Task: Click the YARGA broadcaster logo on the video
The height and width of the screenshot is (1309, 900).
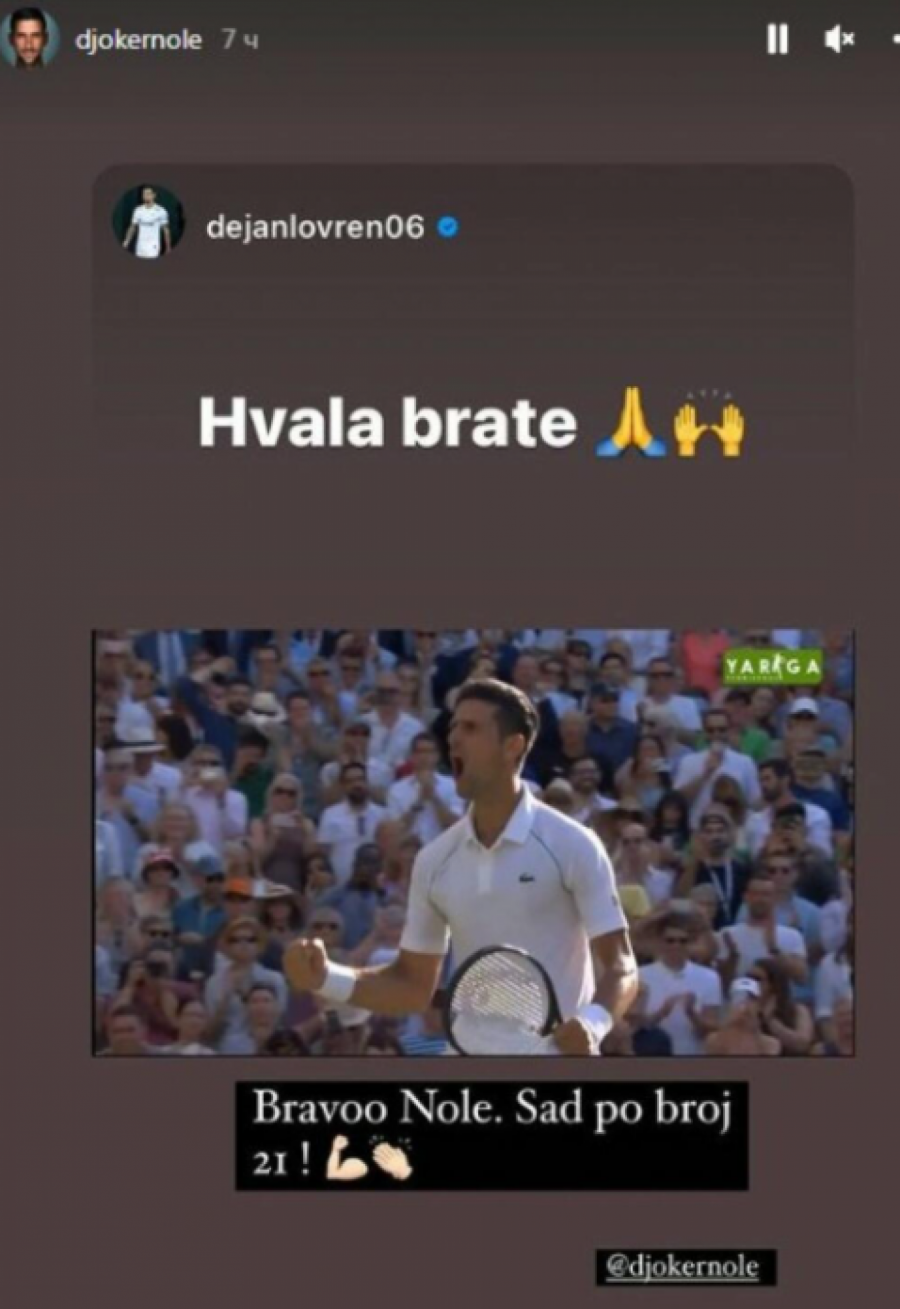Action: click(x=772, y=668)
